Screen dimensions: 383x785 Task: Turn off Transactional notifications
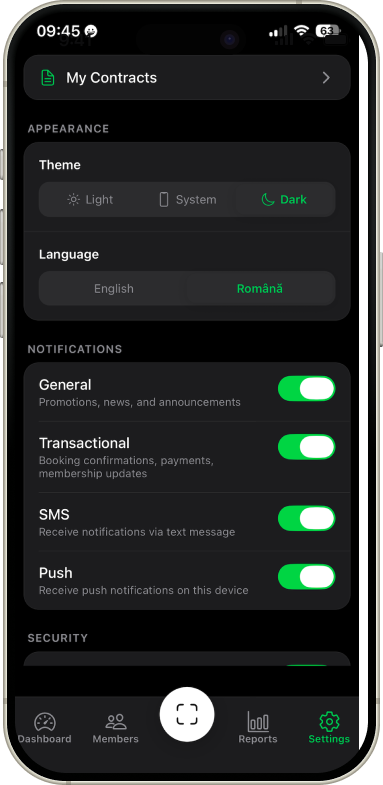coord(306,447)
